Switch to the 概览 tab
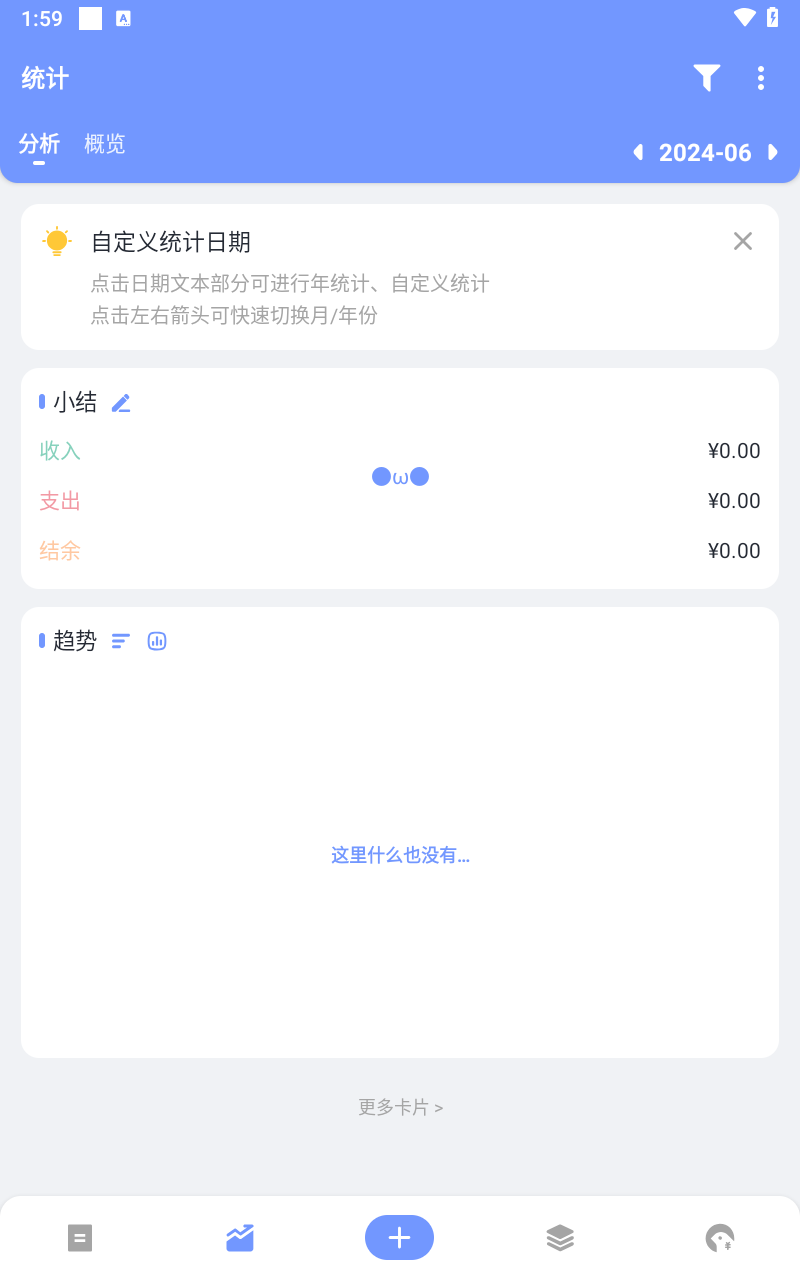The image size is (800, 1280). click(105, 144)
